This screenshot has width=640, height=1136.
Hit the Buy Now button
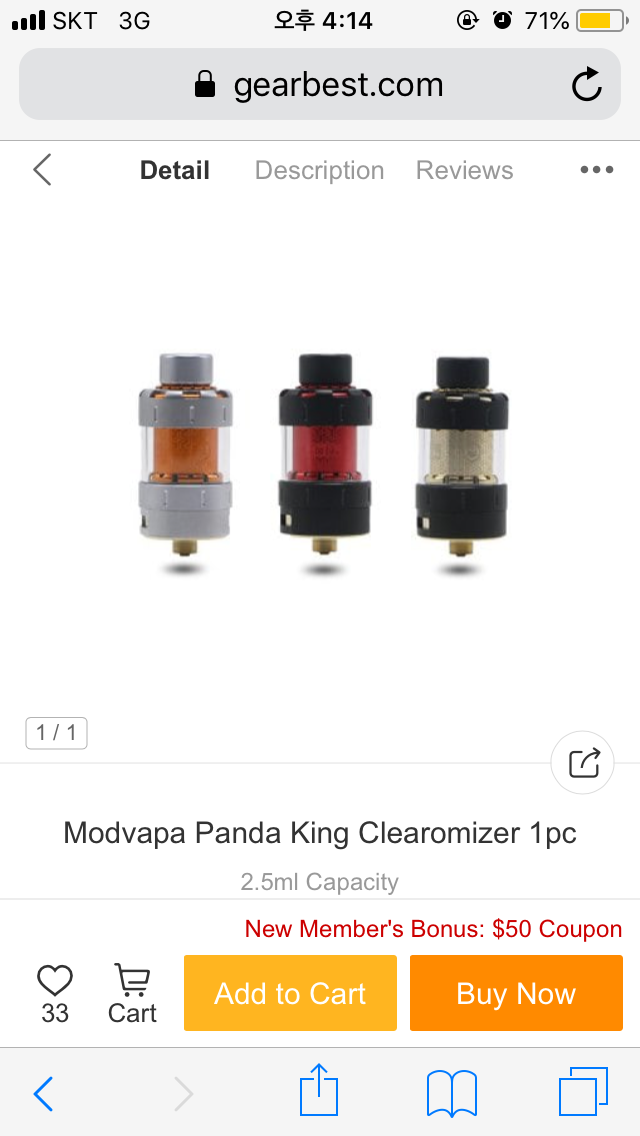click(516, 993)
